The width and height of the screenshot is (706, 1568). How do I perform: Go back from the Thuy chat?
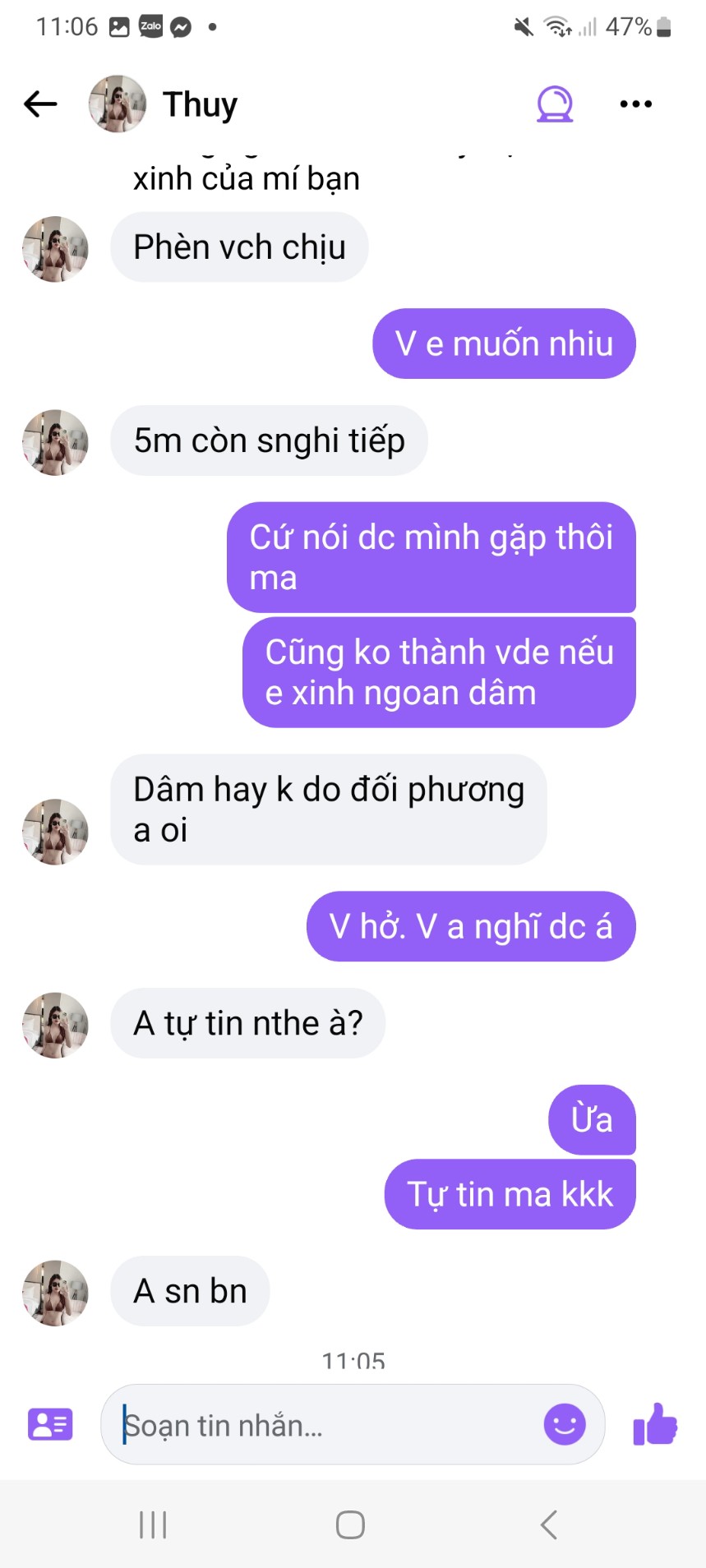point(40,104)
